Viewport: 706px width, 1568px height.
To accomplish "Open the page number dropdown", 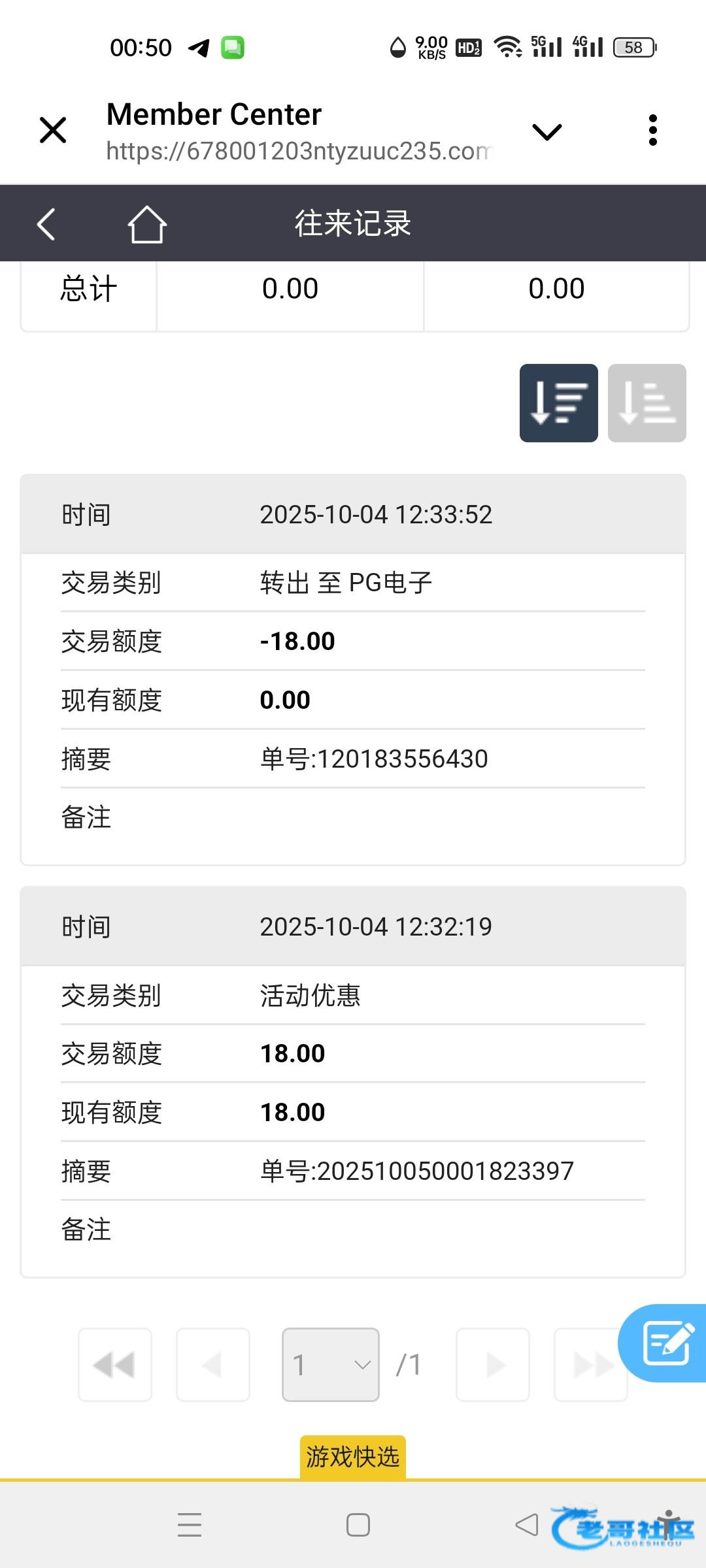I will point(331,1365).
